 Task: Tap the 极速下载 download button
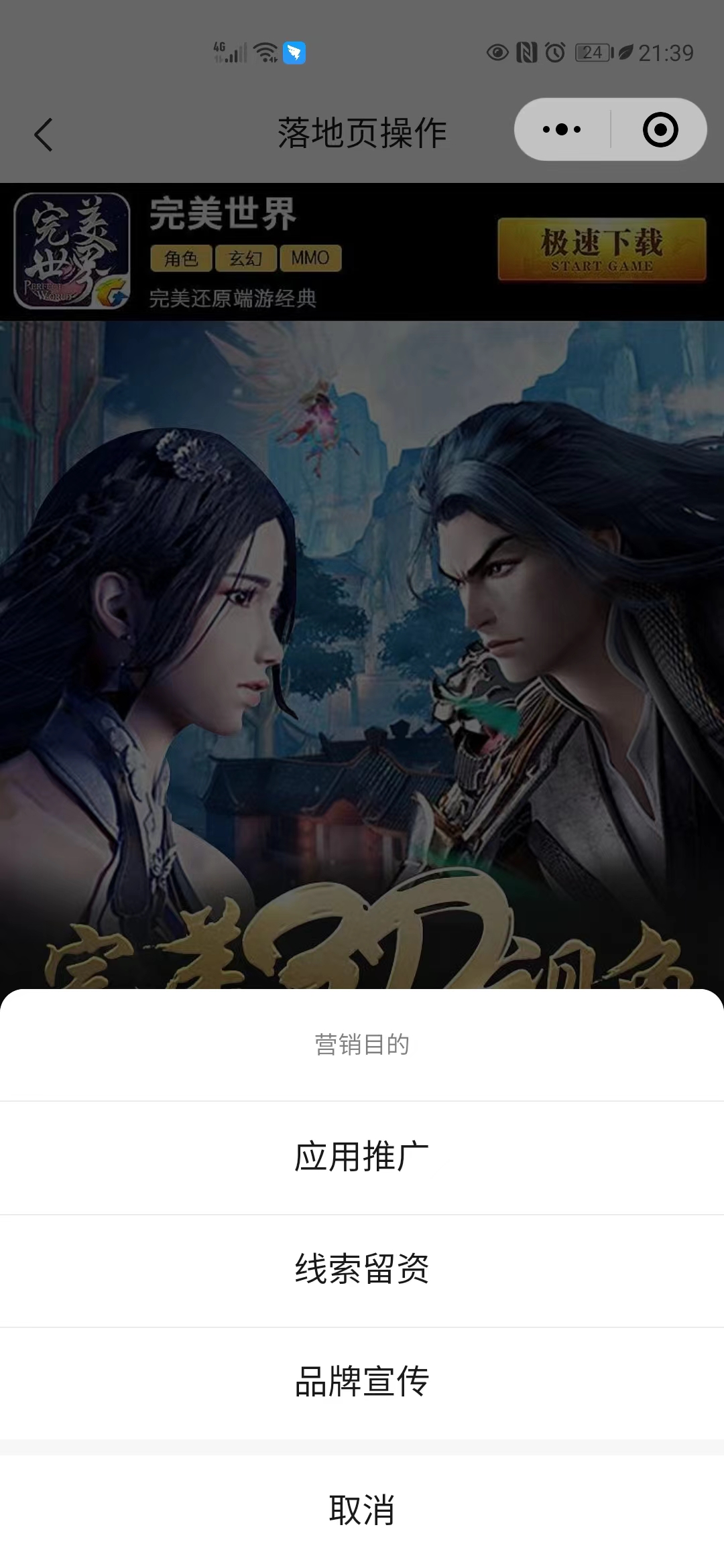point(601,250)
